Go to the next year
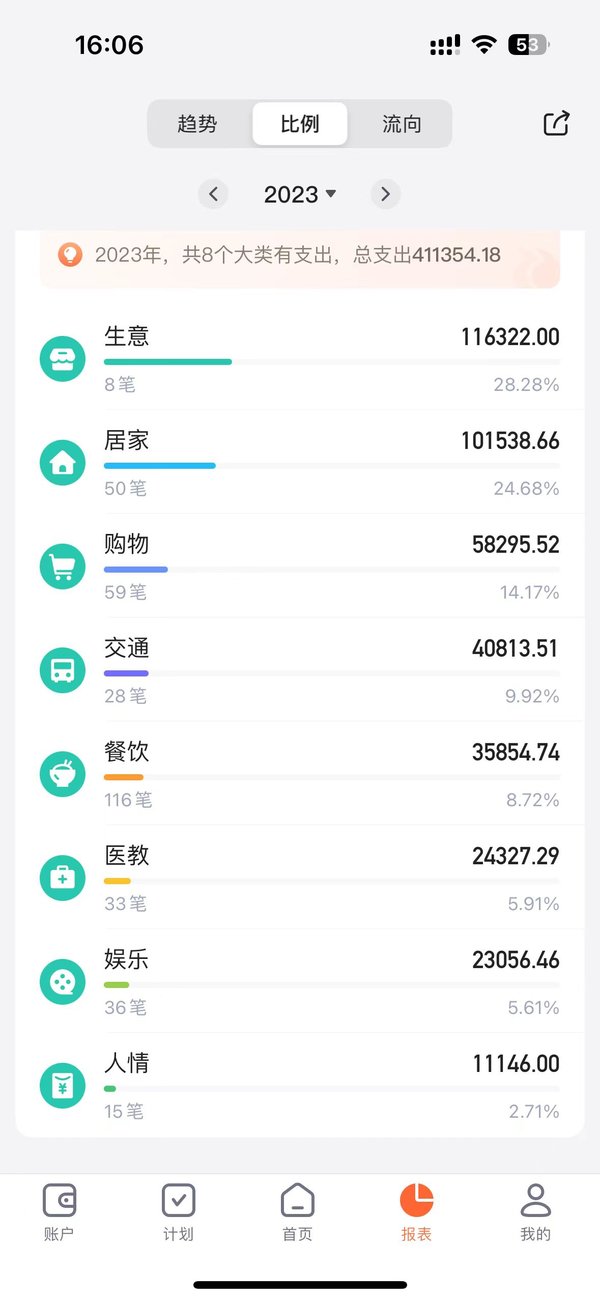The image size is (600, 1301). coord(385,194)
